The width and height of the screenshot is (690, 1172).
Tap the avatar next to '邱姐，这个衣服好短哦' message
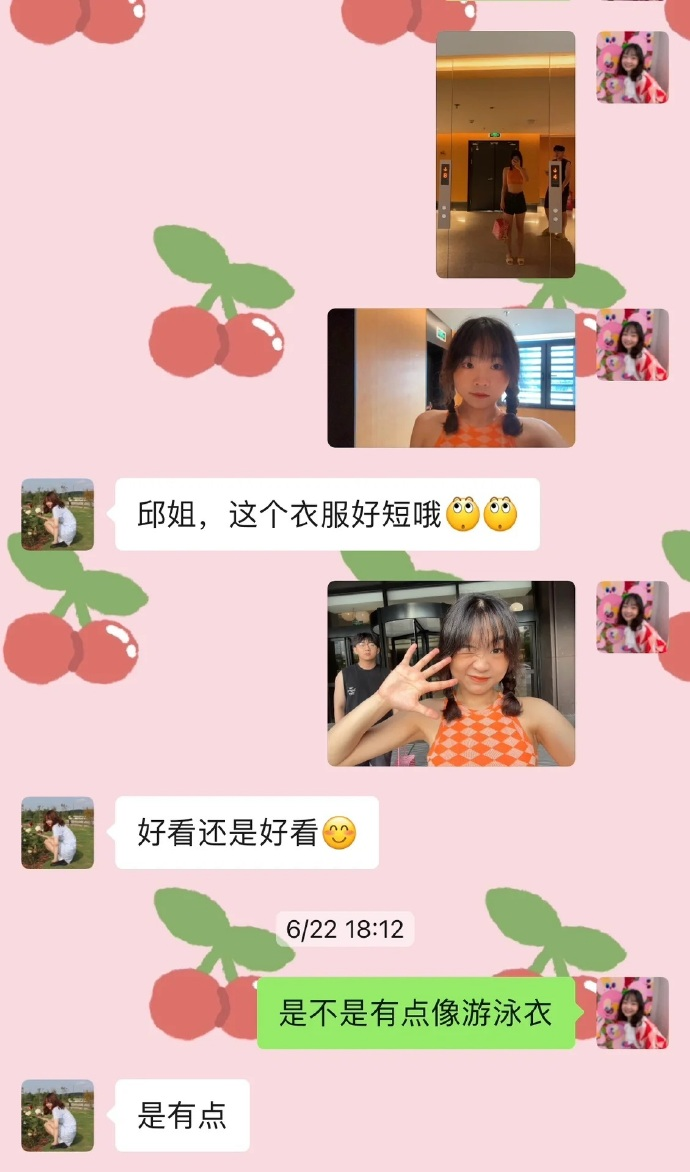[x=58, y=514]
